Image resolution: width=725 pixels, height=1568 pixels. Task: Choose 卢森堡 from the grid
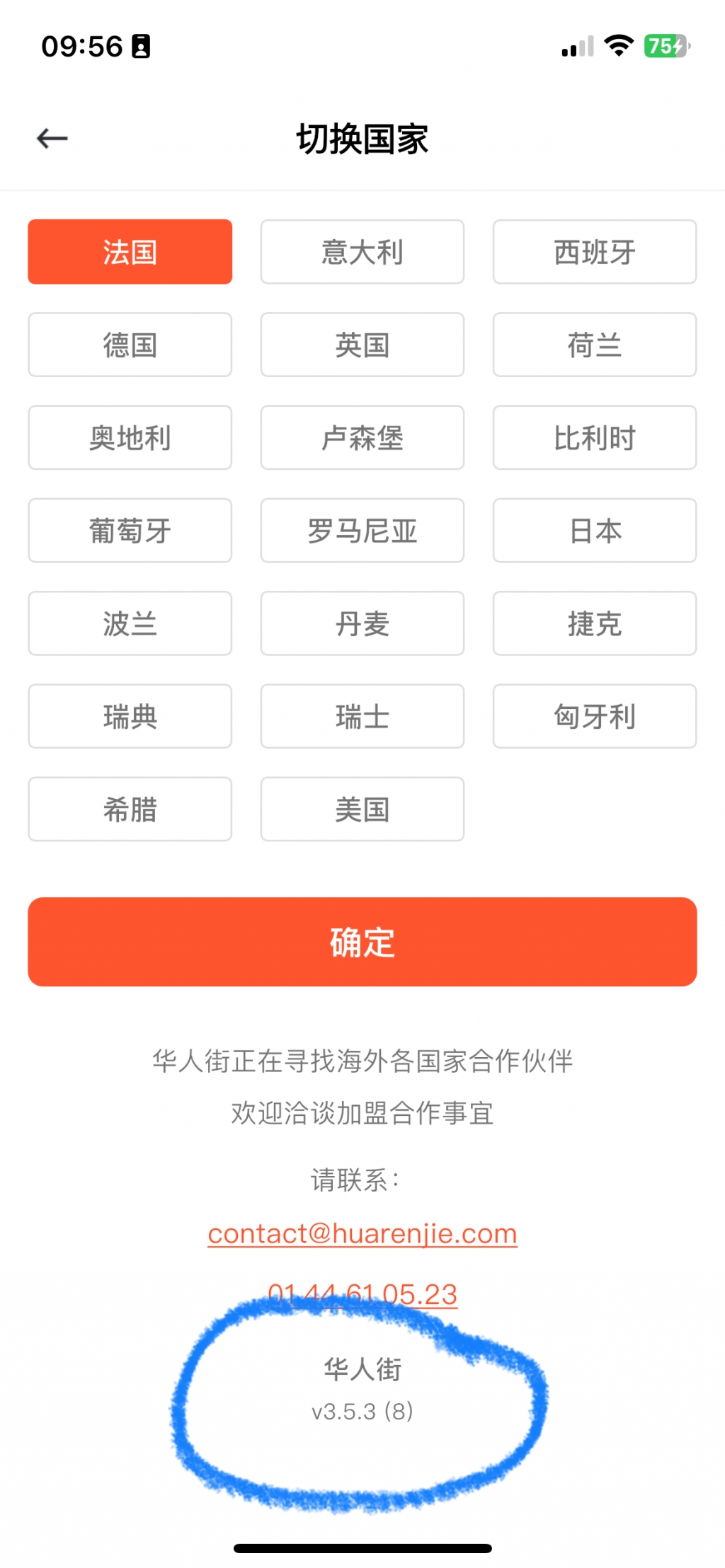click(x=362, y=437)
